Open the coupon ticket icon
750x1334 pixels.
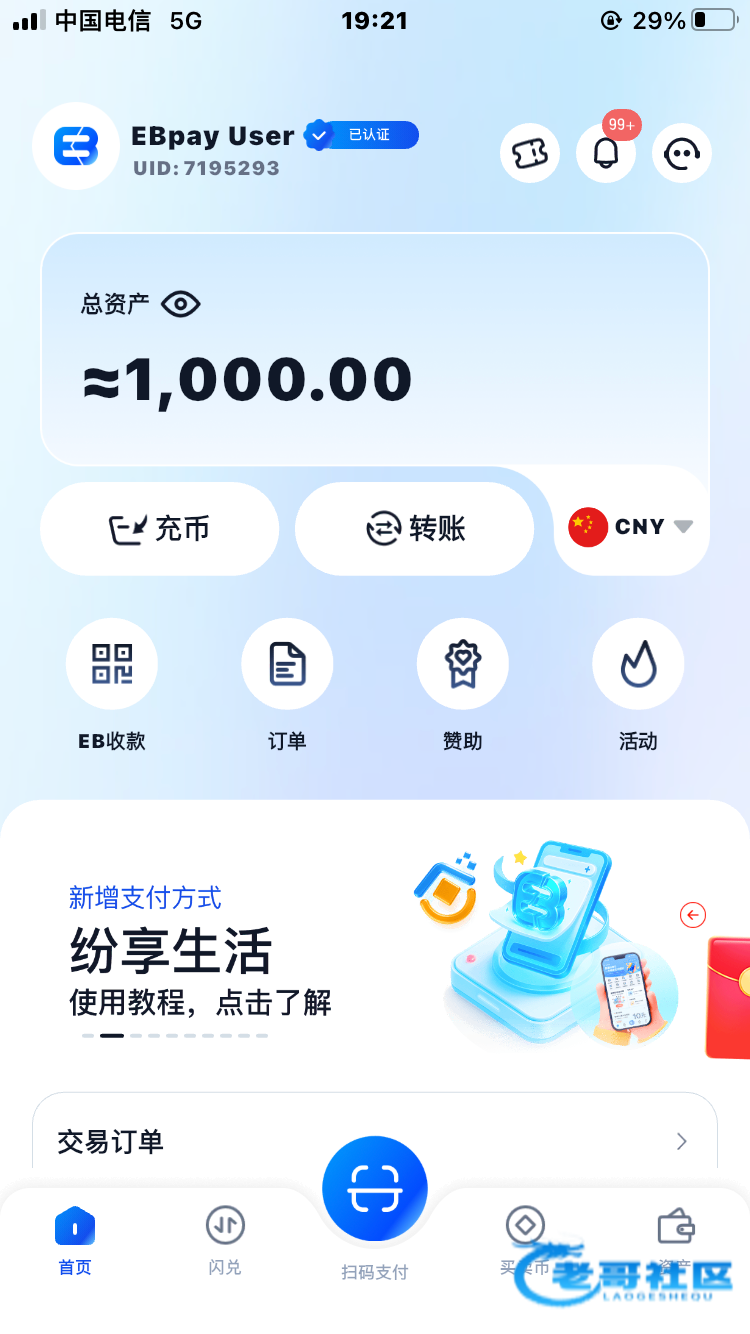tap(530, 153)
